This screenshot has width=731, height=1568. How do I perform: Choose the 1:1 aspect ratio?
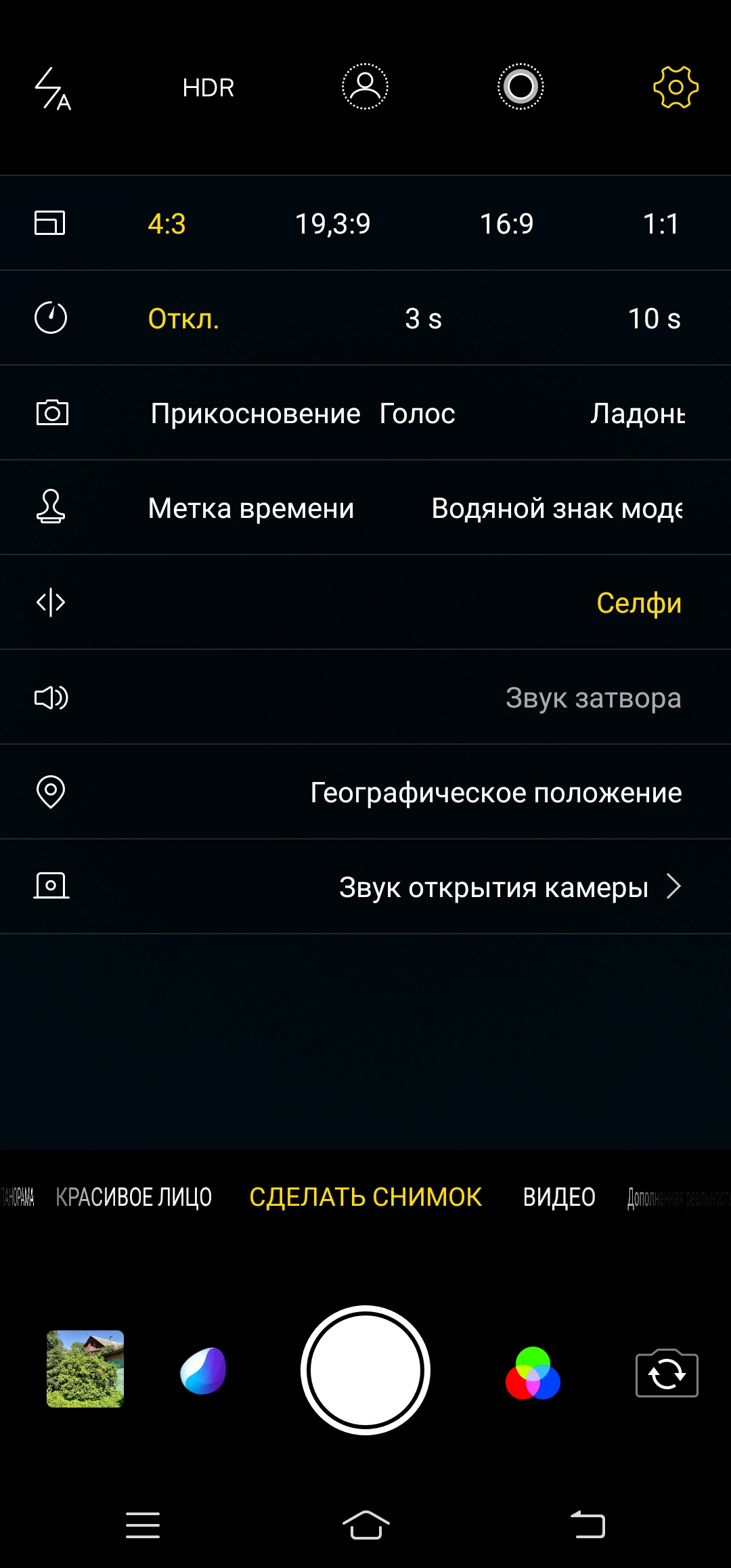[661, 224]
